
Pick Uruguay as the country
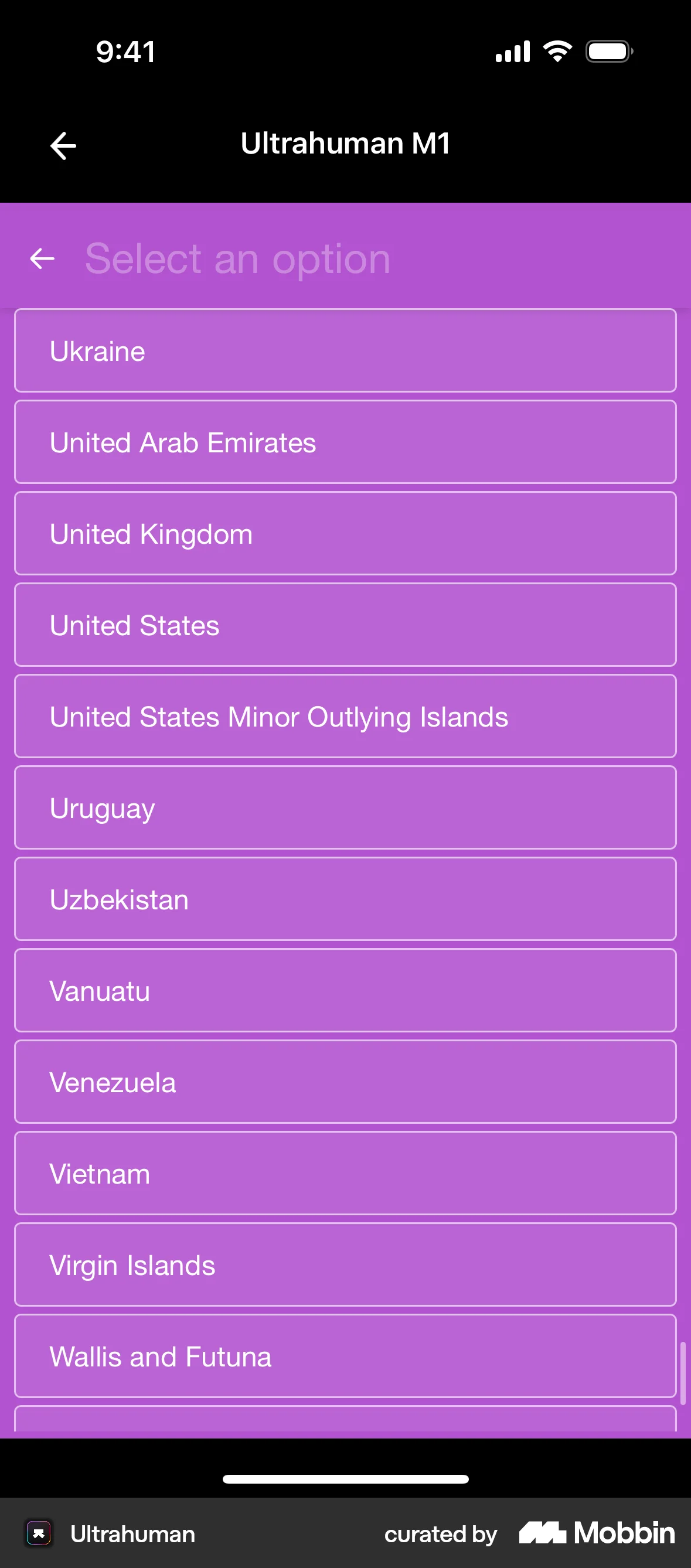tap(345, 808)
